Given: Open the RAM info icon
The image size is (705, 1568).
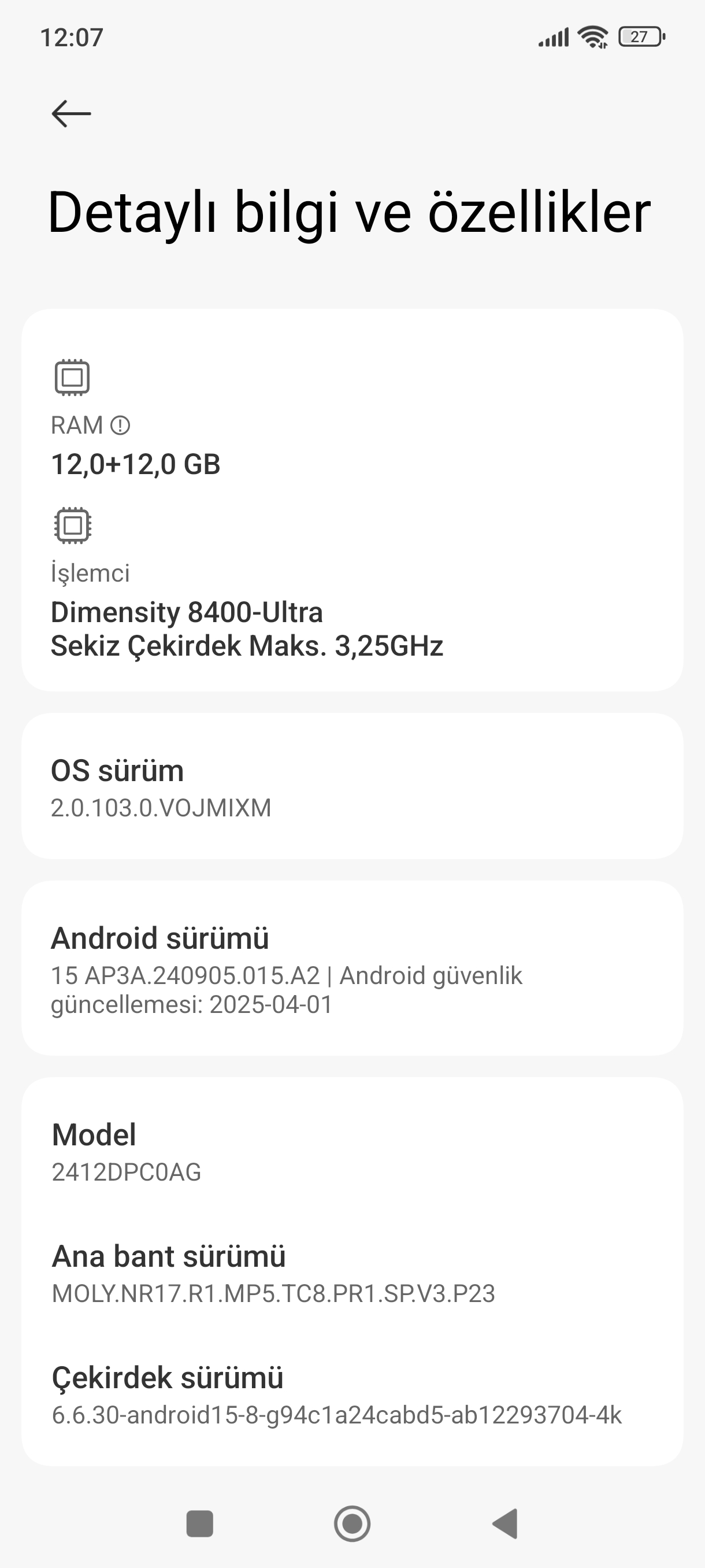Looking at the screenshot, I should (120, 425).
